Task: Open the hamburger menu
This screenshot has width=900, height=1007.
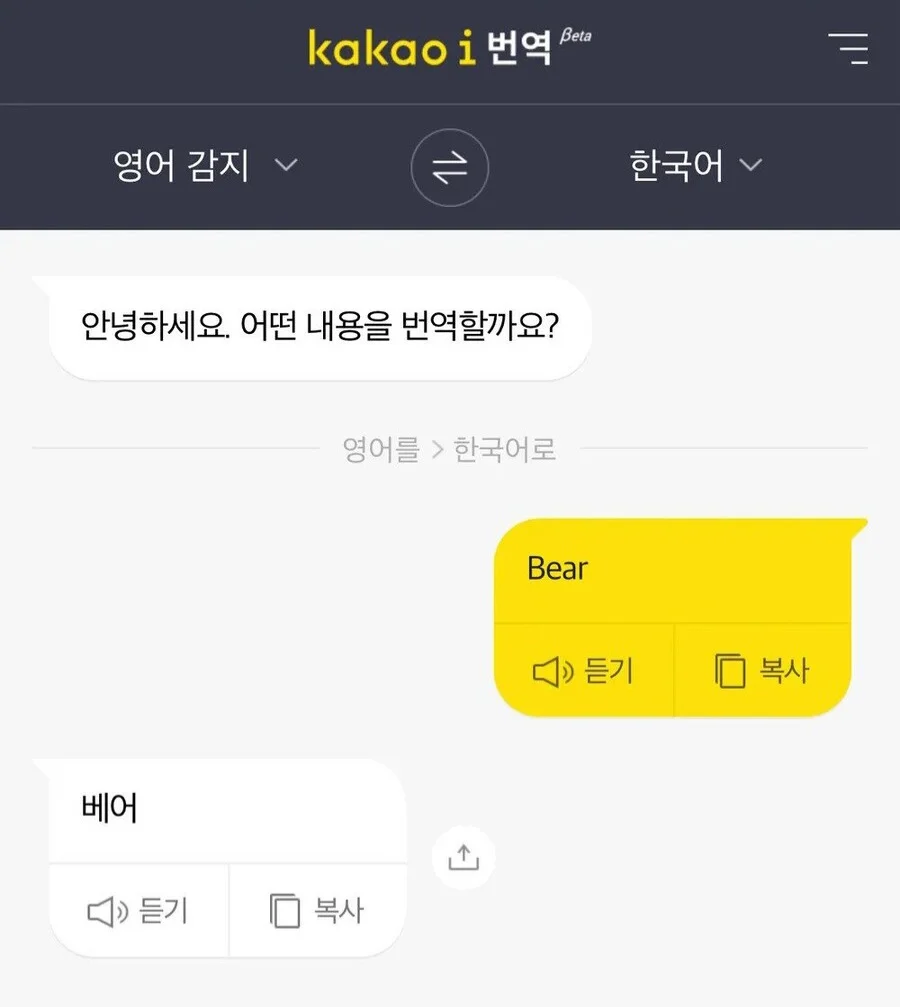Action: [x=848, y=48]
